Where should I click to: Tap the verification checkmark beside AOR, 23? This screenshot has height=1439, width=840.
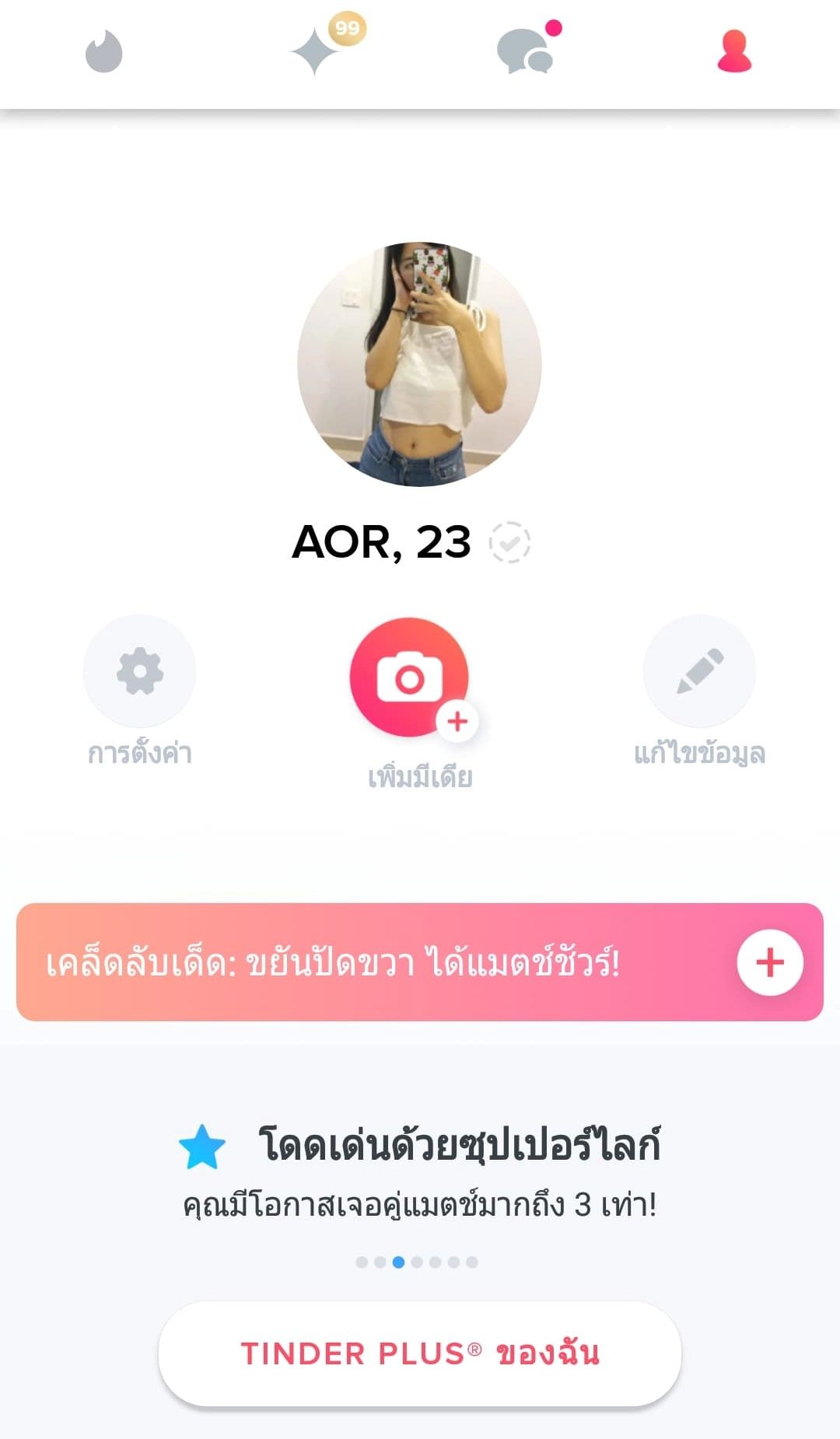click(x=509, y=542)
